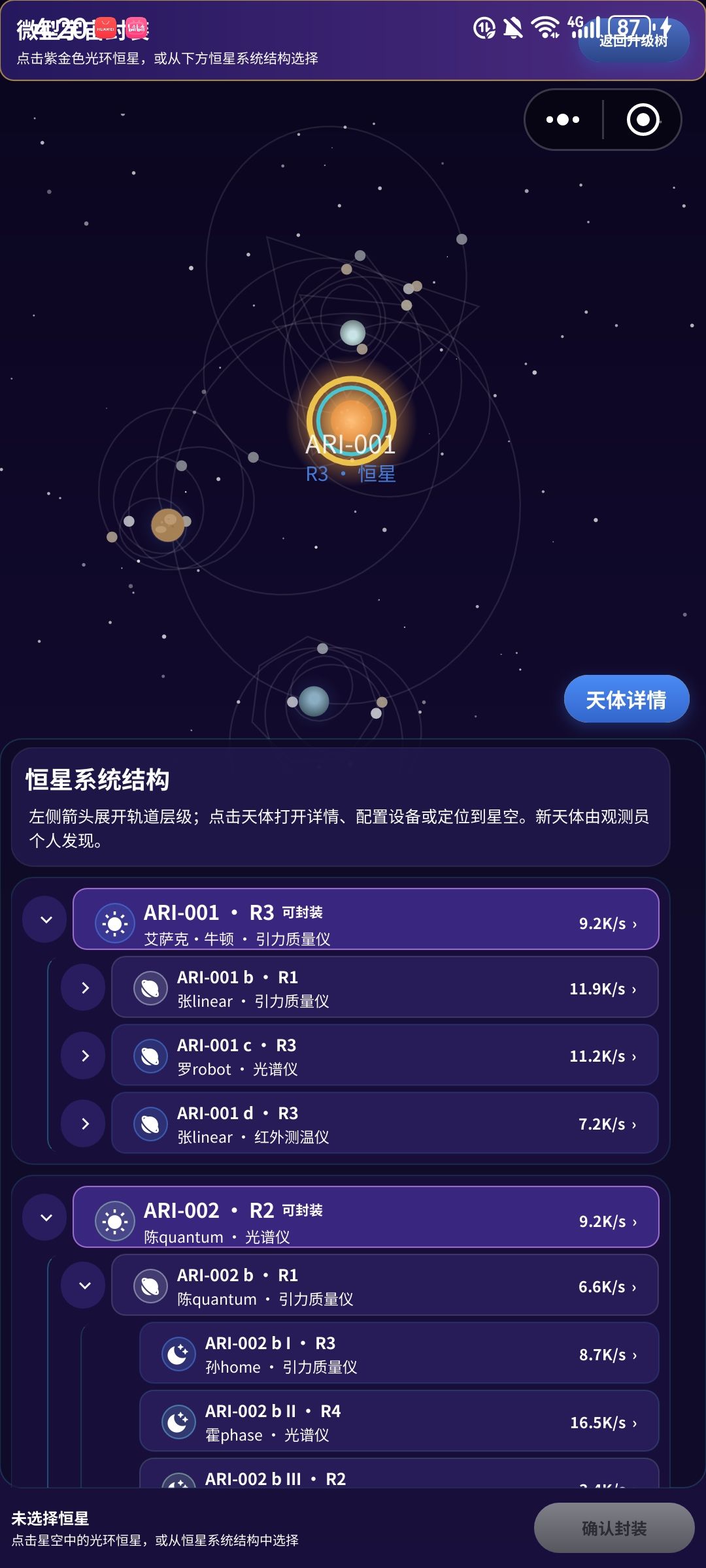Viewport: 706px width, 1568px height.
Task: Open ARI-002 b I moon row
Action: click(399, 1353)
